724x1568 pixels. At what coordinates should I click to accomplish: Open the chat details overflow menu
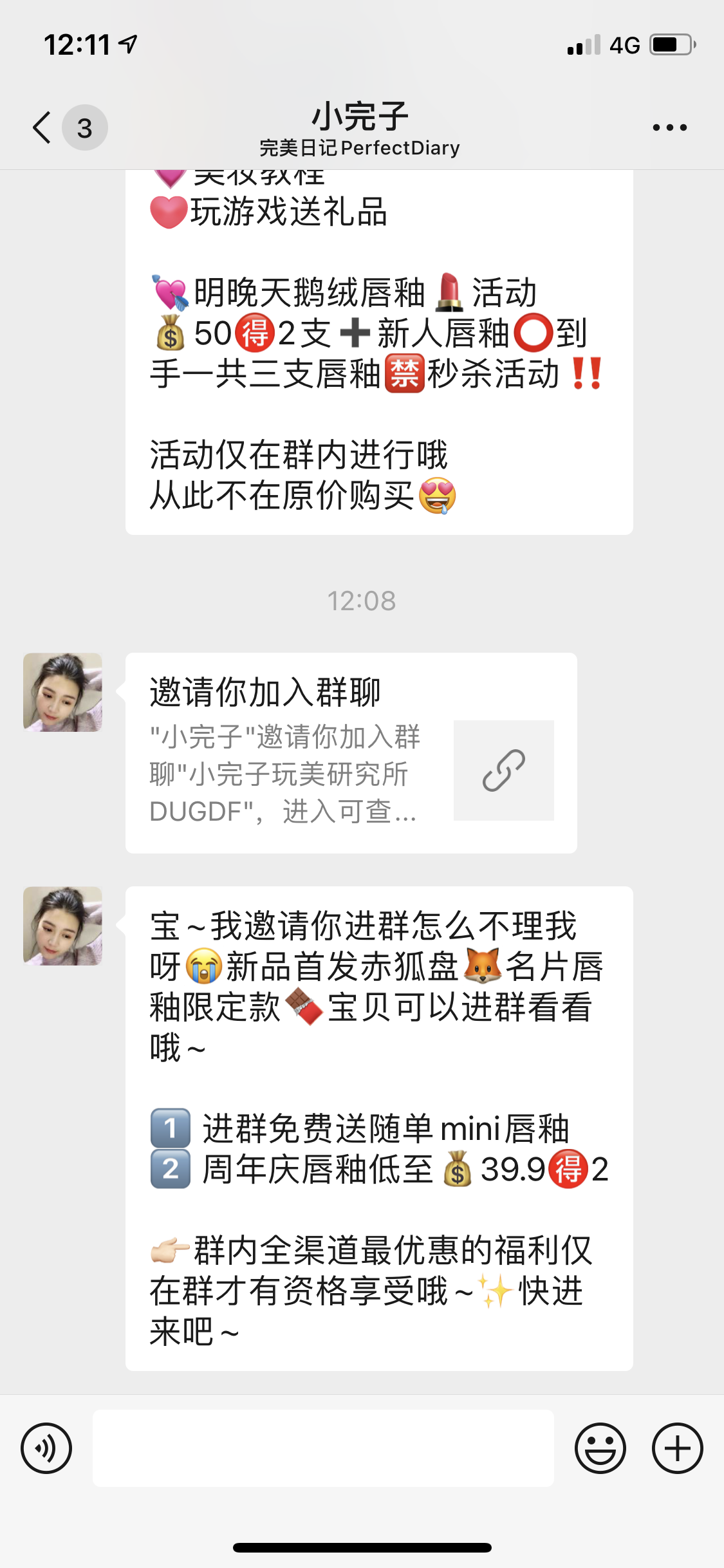coord(669,127)
